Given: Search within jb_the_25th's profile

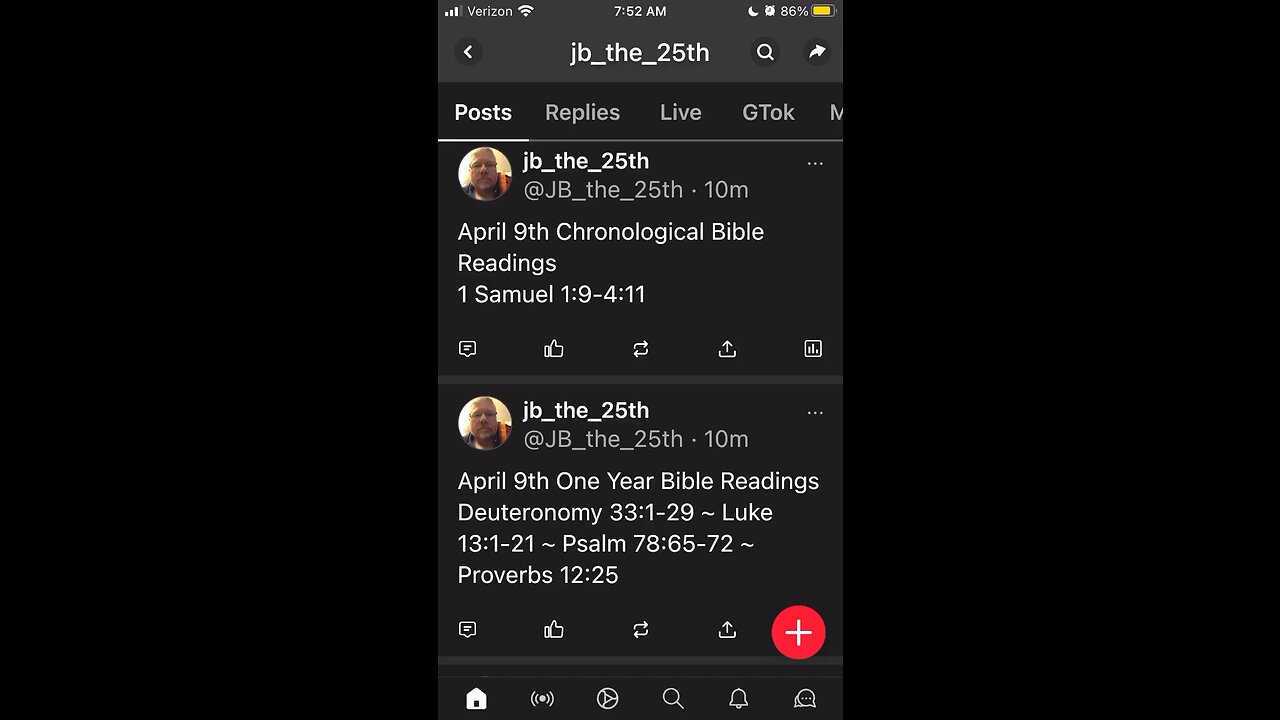Looking at the screenshot, I should tap(765, 52).
